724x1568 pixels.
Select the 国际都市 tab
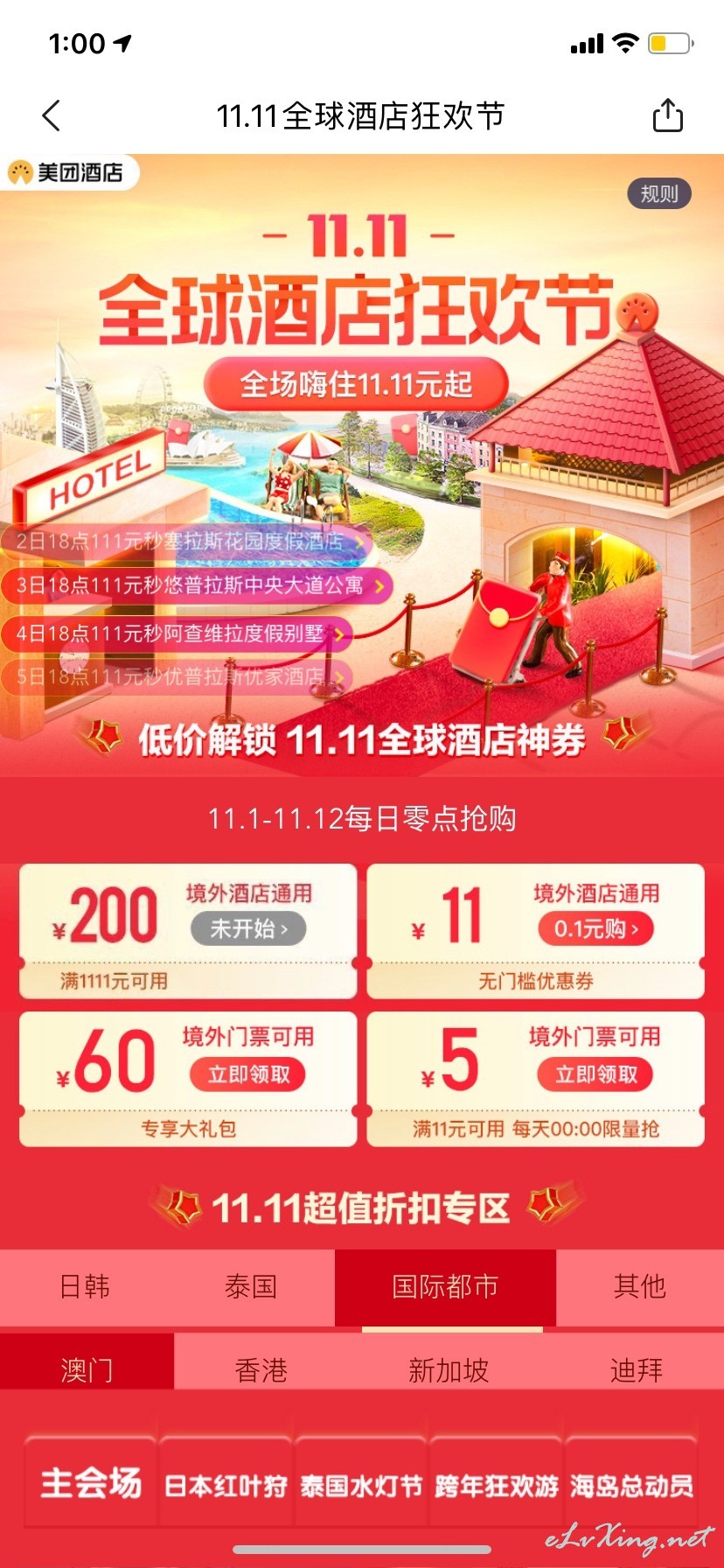(445, 1286)
